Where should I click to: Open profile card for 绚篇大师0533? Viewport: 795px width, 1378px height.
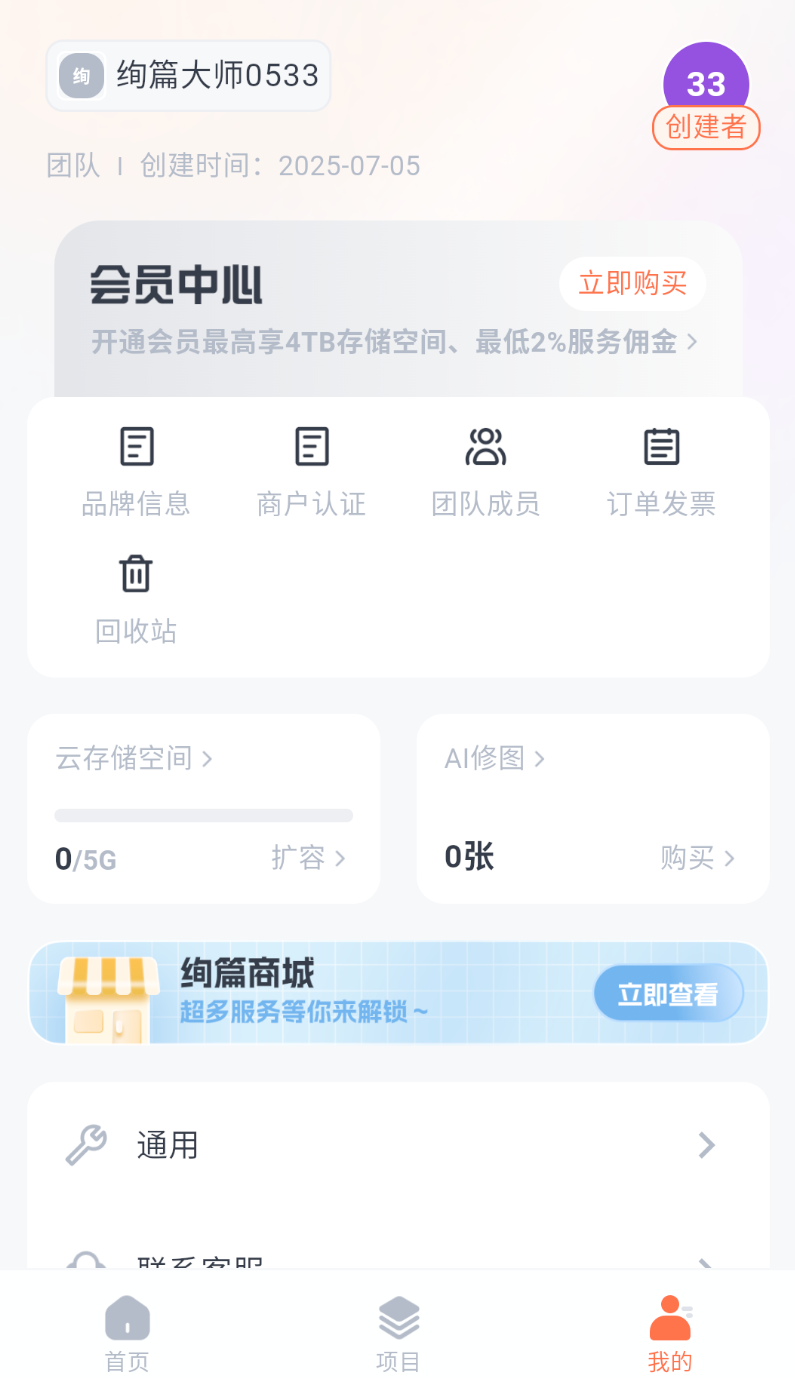coord(188,75)
